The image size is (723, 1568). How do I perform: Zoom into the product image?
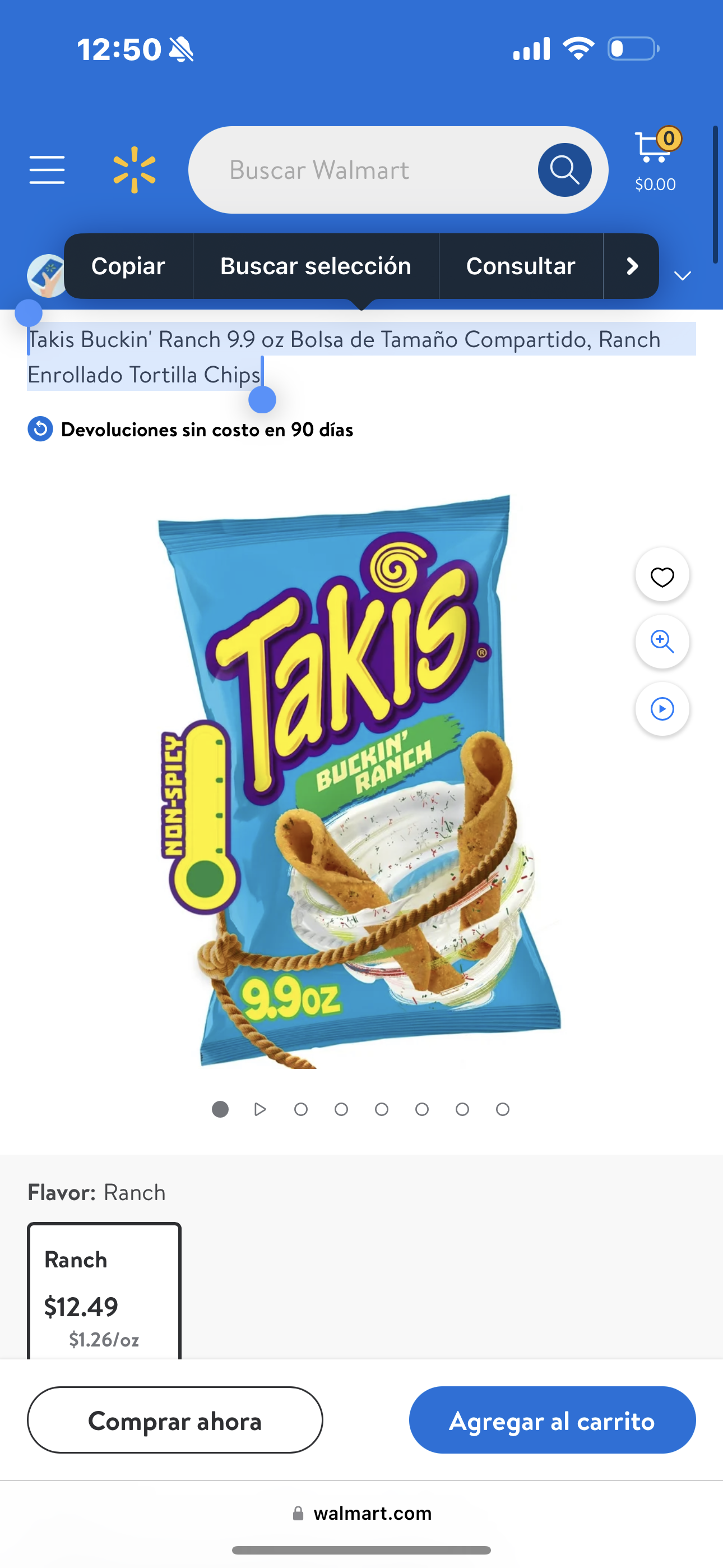(x=661, y=642)
